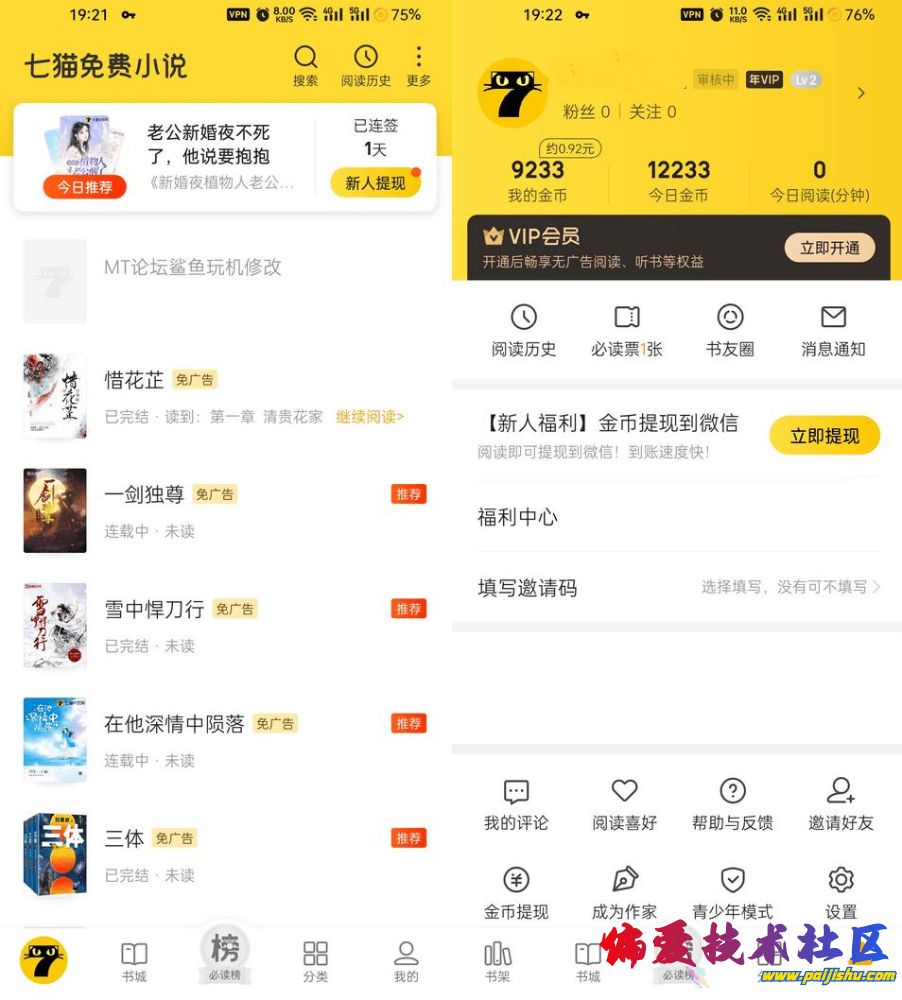Switch to the 书架 bookshelf tab
The height and width of the screenshot is (1000, 902).
pyautogui.click(x=497, y=961)
